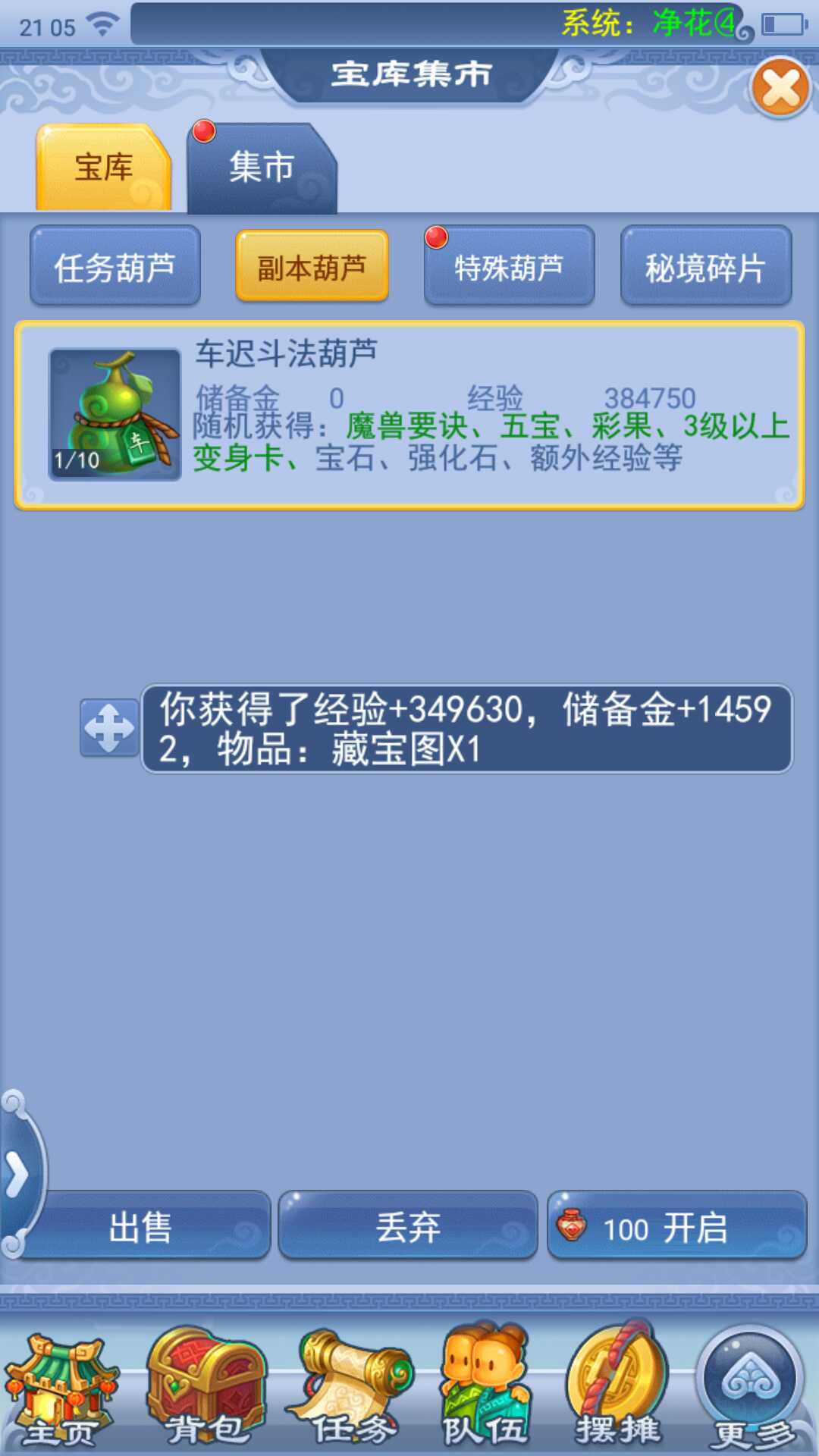
Task: Select the 车迟斗法葫芦 item card
Action: tap(409, 415)
